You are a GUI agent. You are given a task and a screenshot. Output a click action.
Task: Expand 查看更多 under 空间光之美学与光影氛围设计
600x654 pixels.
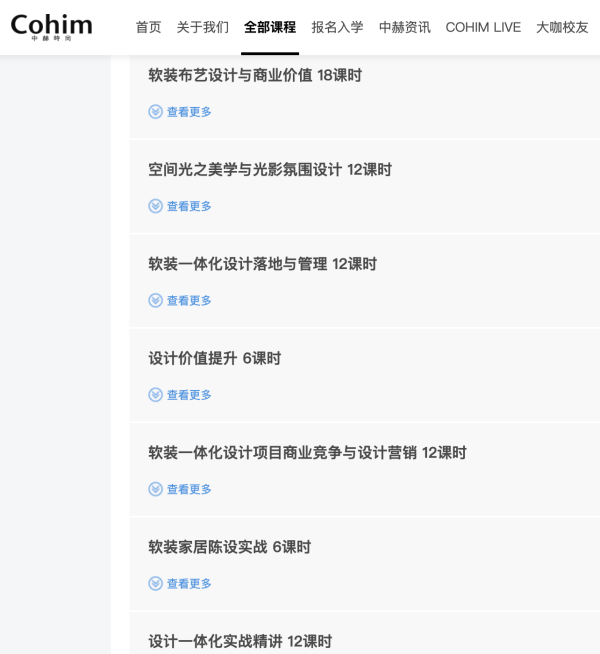click(181, 206)
